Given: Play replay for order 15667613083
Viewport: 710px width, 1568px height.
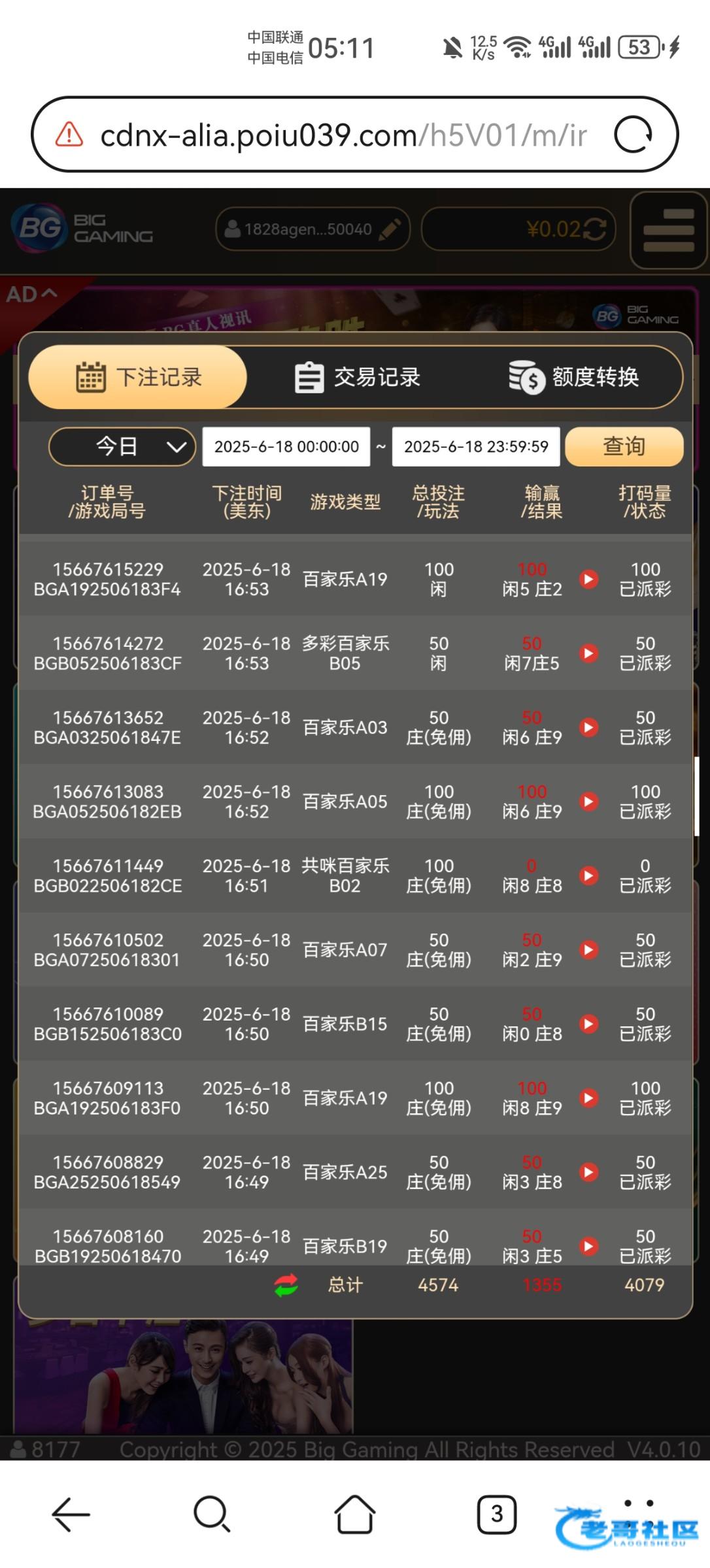Looking at the screenshot, I should tap(589, 802).
